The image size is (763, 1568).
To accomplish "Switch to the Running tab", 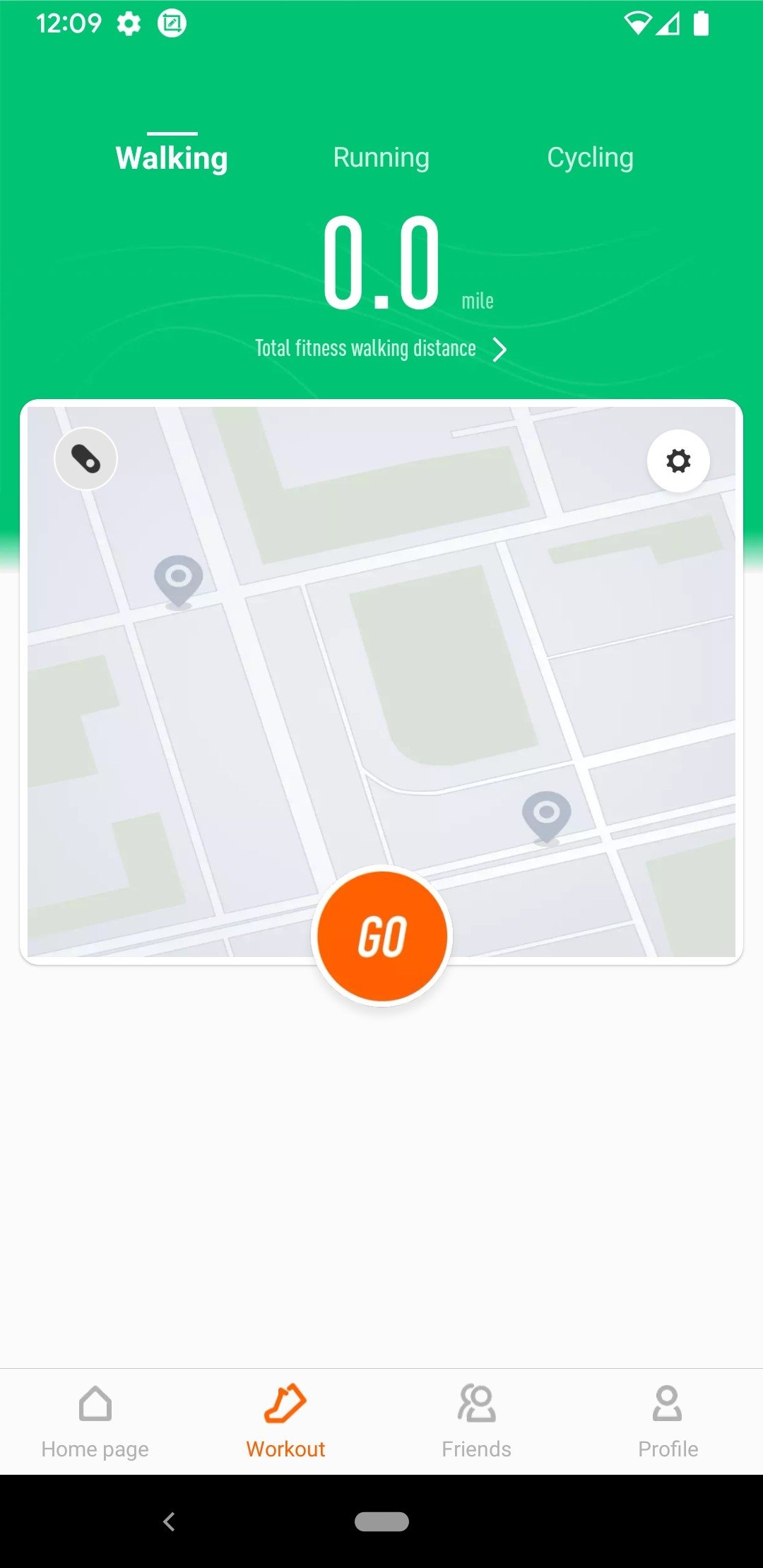I will point(381,158).
